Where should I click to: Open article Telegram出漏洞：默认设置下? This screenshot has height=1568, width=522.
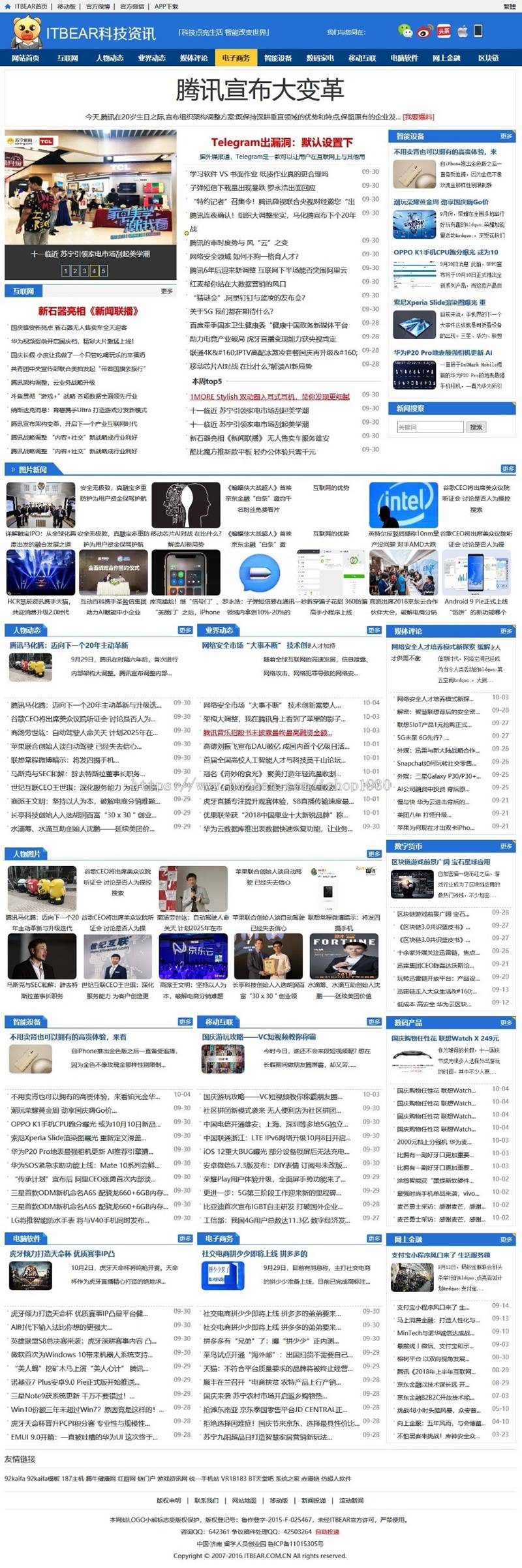pos(281,142)
